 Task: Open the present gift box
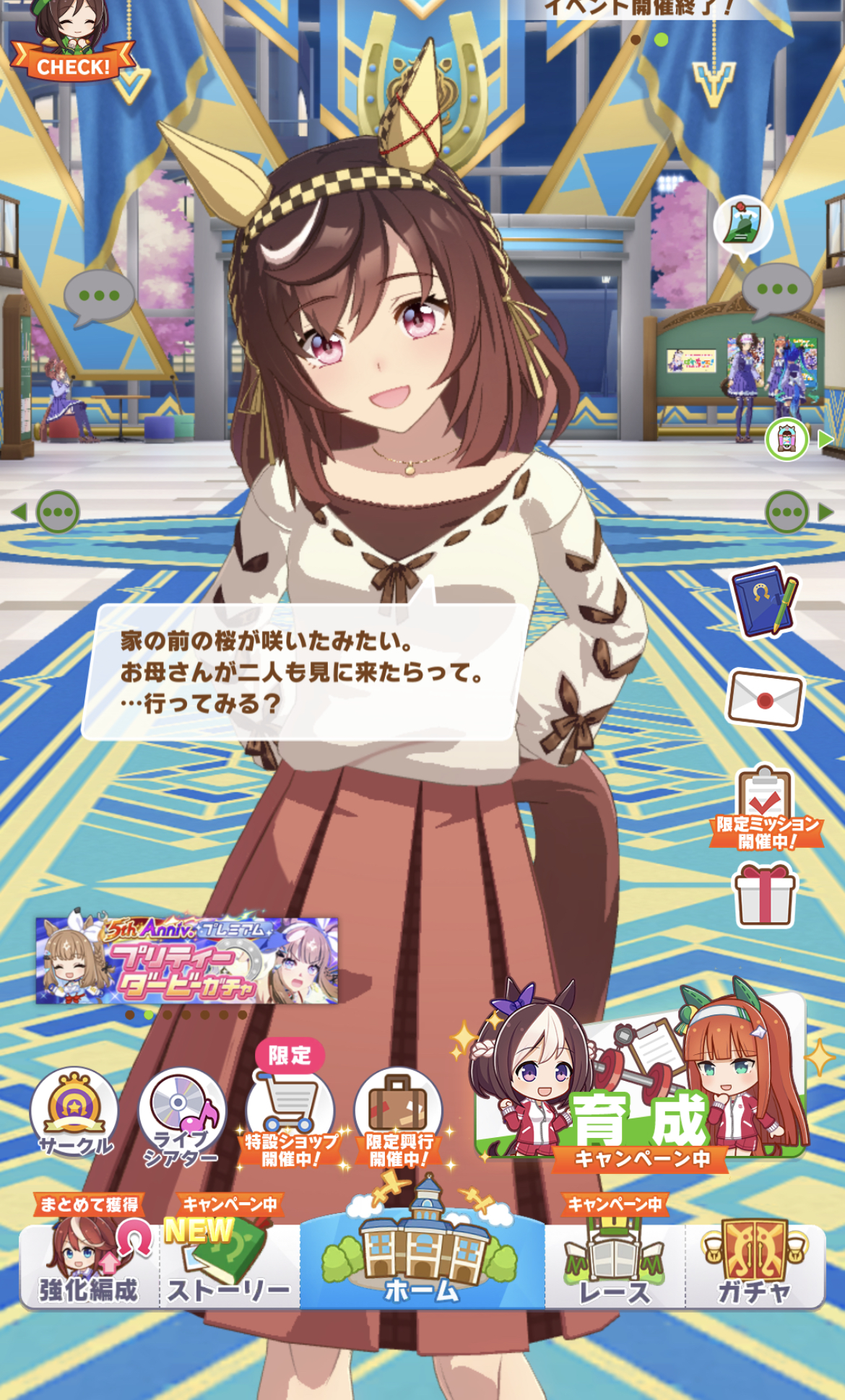coord(765,895)
